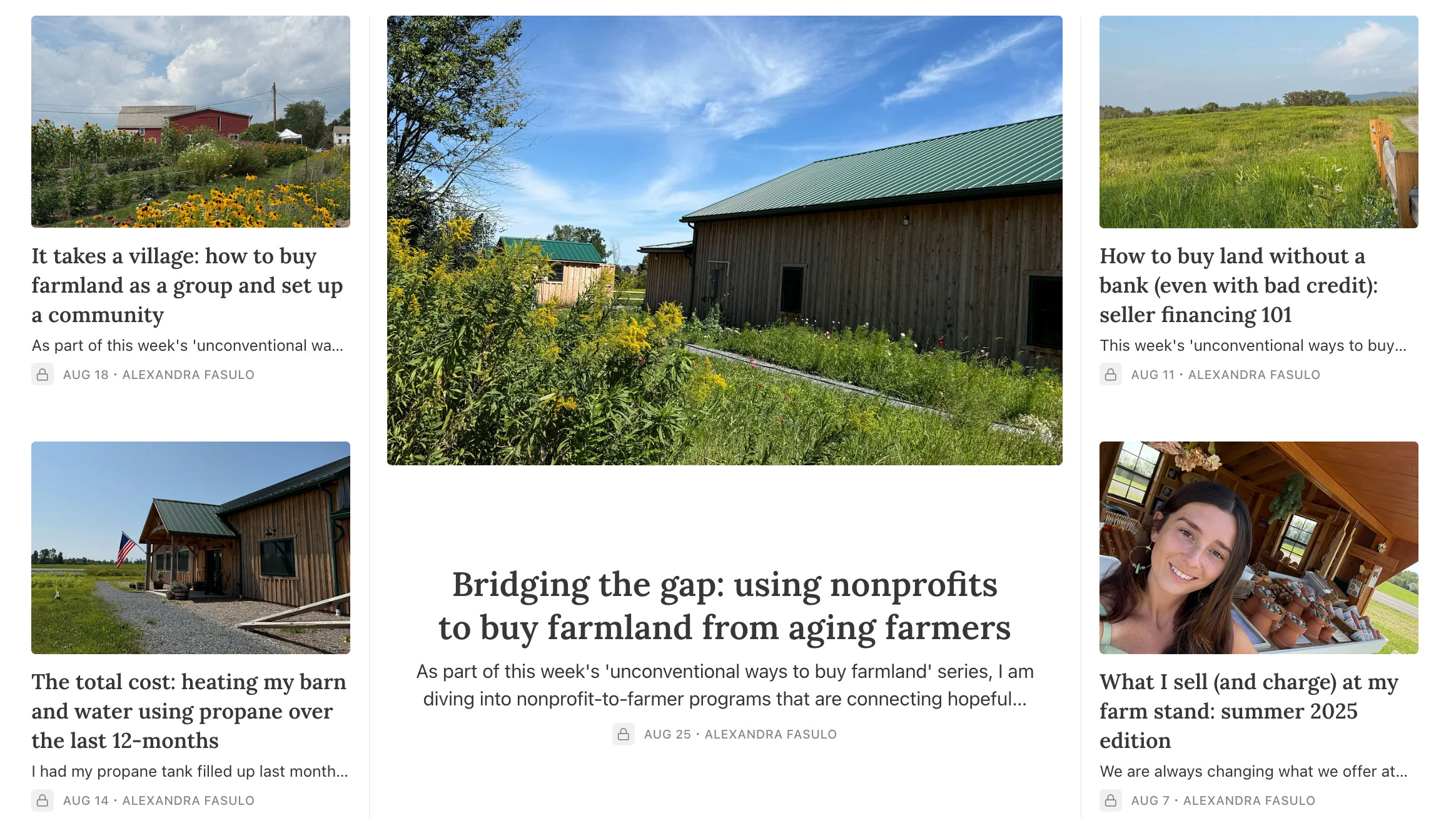Open 'How to buy land without a bank' post
Viewport: 1456px width, 818px height.
coord(1238,285)
